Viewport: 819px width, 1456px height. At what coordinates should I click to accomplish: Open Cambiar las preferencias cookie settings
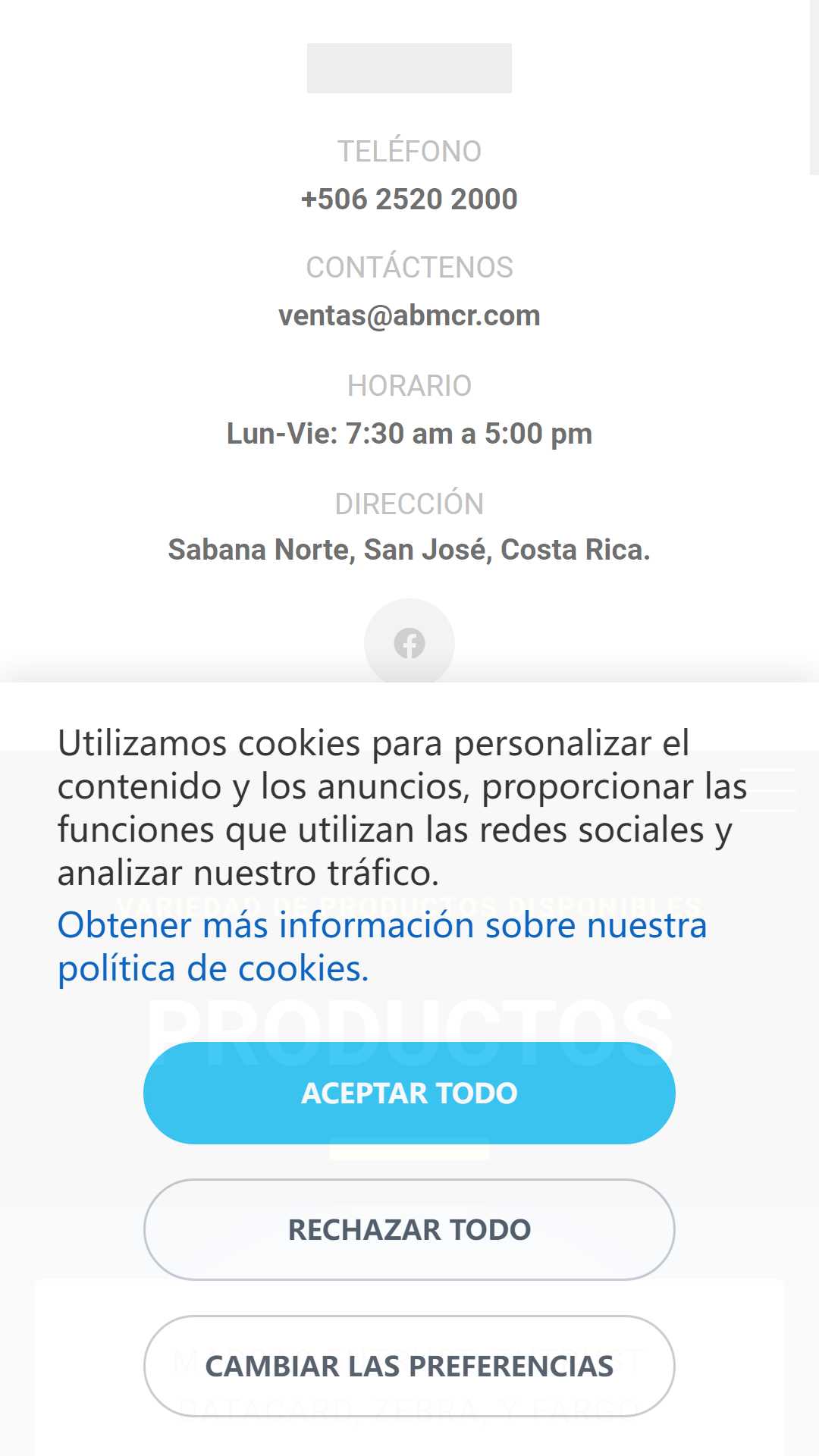[x=409, y=1366]
